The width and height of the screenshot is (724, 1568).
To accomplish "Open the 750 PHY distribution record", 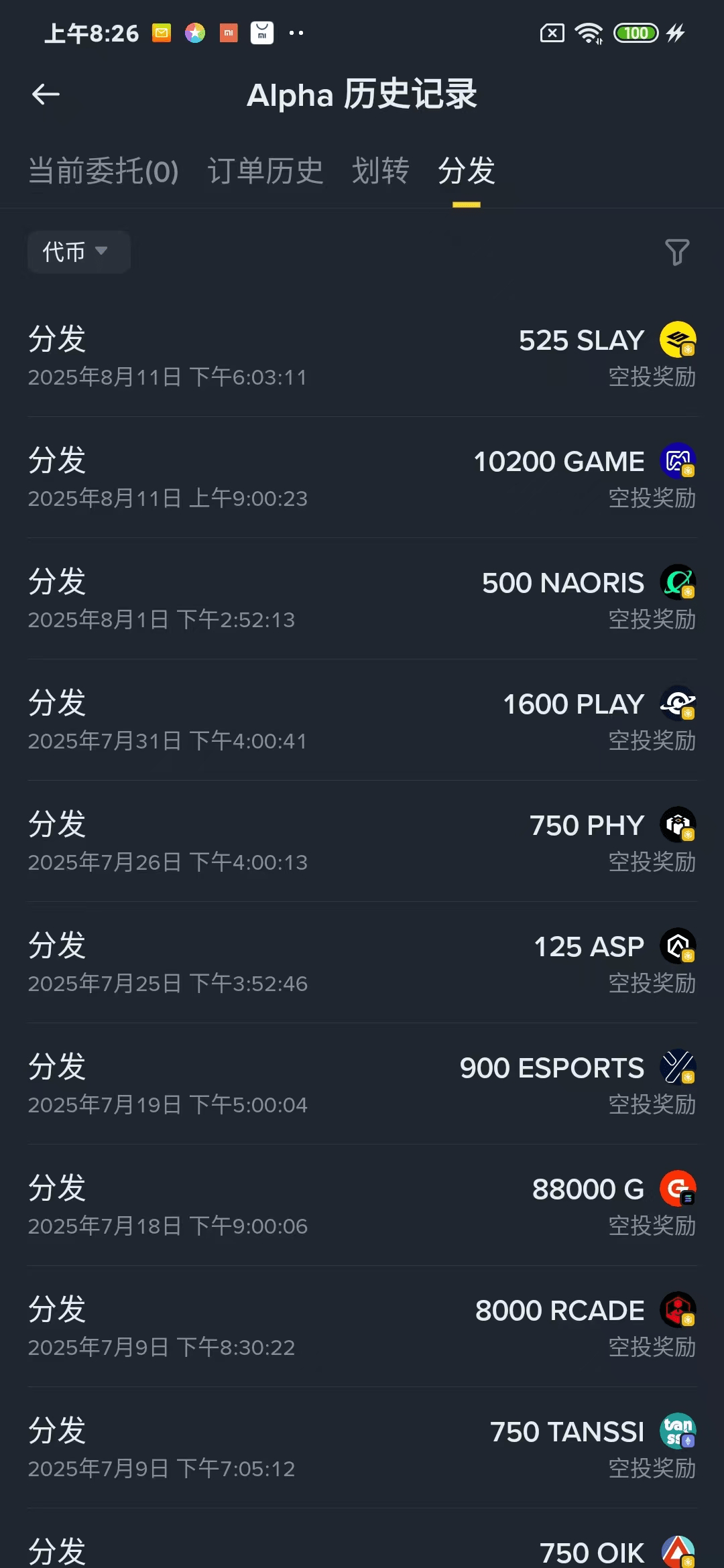I will tap(362, 842).
